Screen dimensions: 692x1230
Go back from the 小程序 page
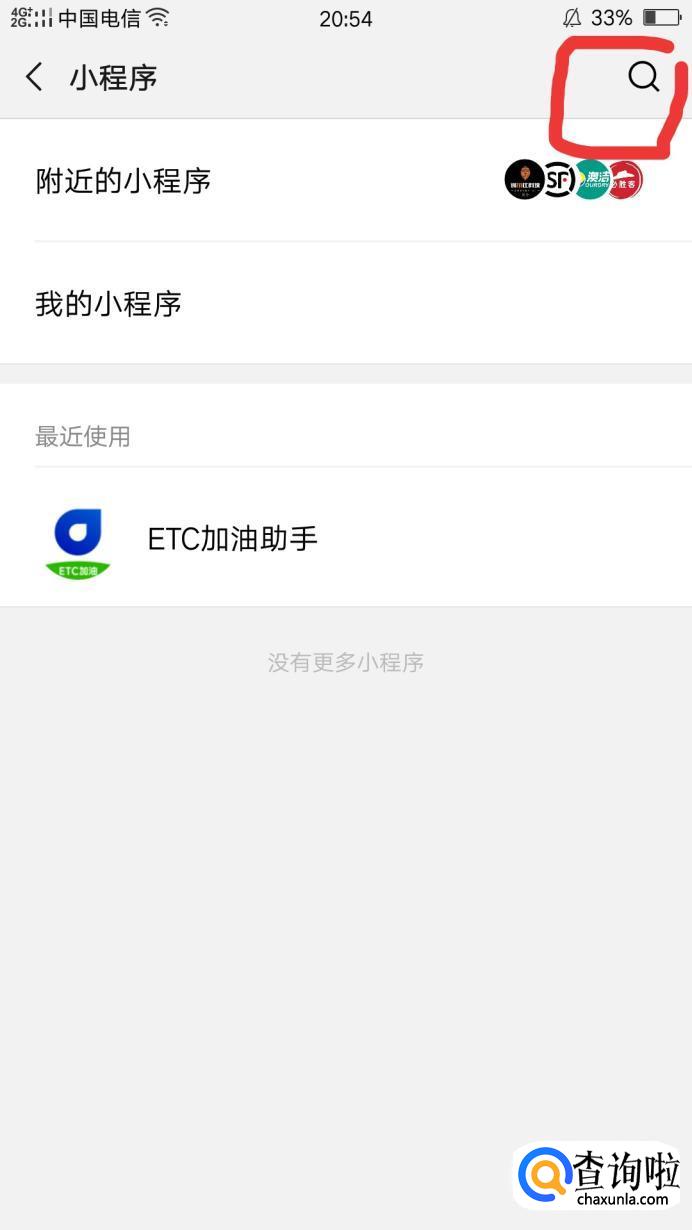click(35, 77)
